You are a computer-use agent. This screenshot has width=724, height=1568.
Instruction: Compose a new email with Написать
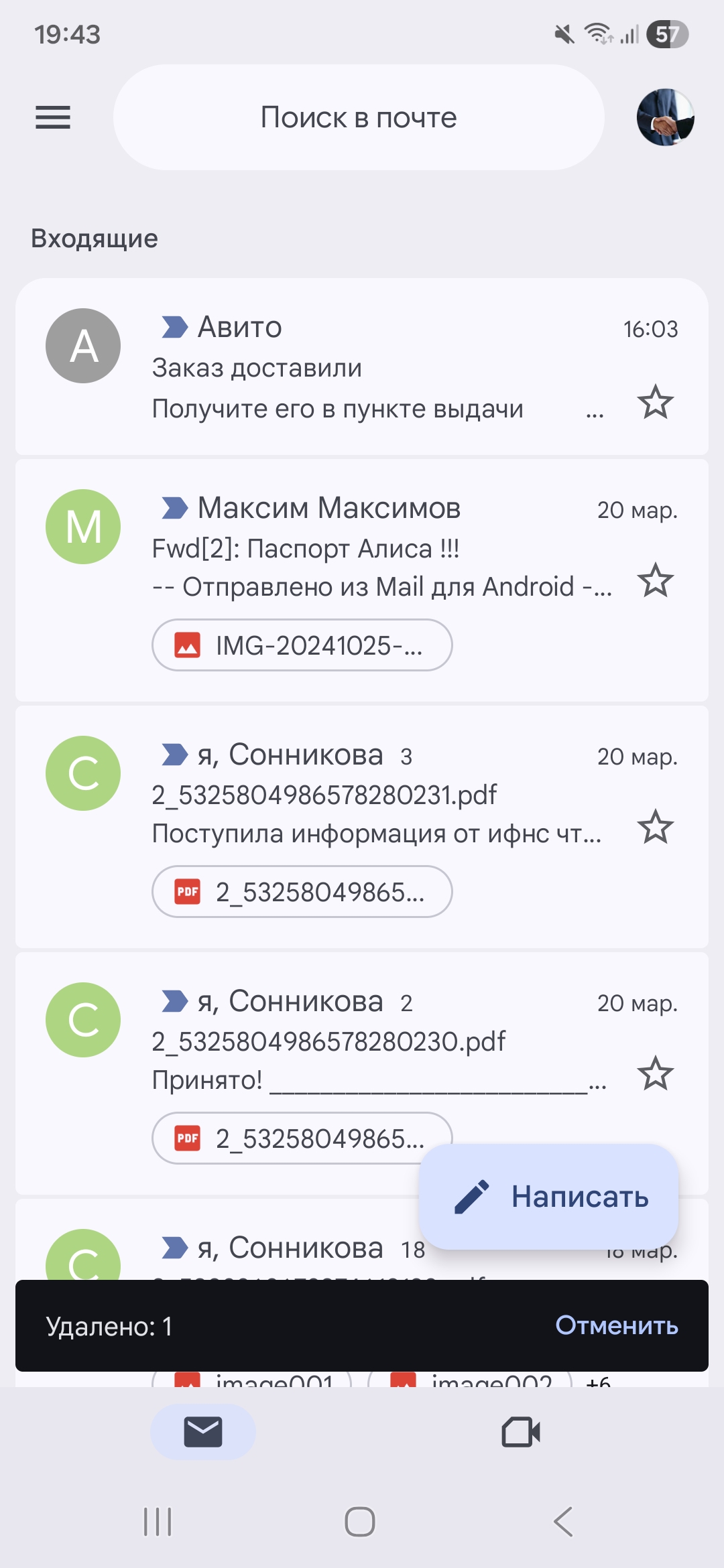549,1197
